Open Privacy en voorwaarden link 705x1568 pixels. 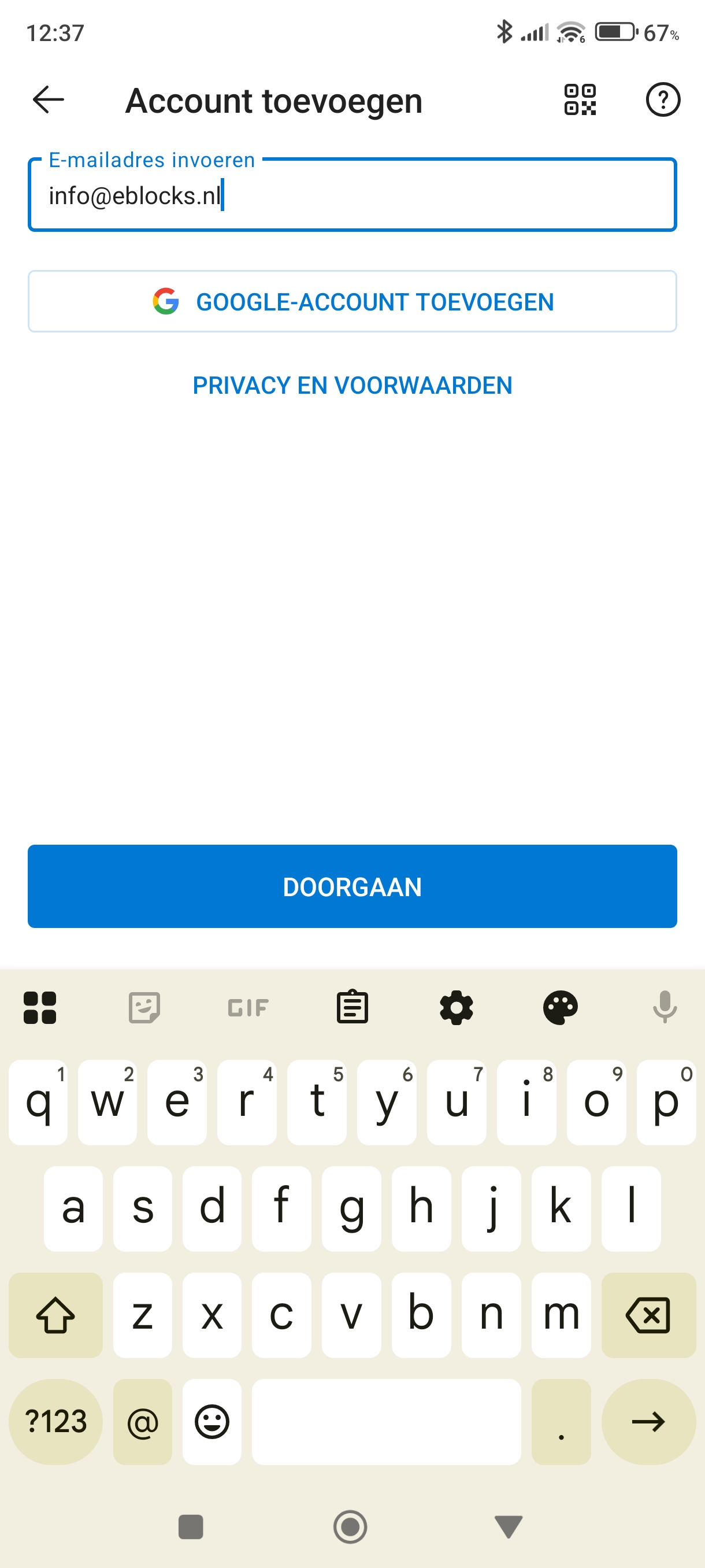point(351,385)
